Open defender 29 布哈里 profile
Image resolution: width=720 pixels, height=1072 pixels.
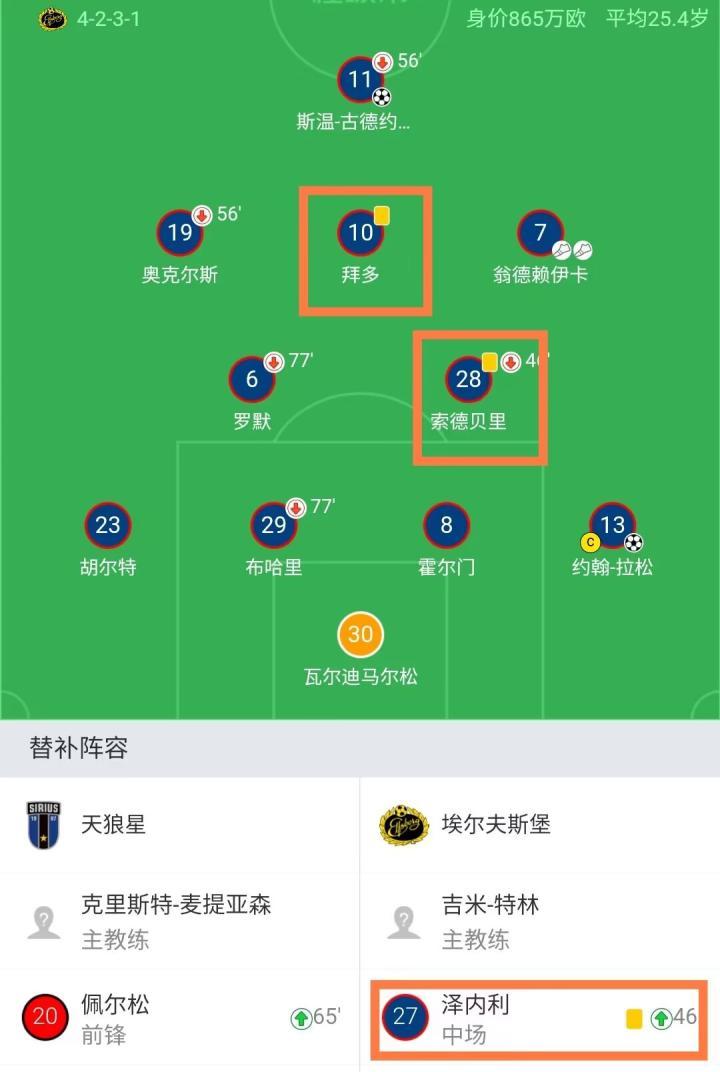[274, 526]
